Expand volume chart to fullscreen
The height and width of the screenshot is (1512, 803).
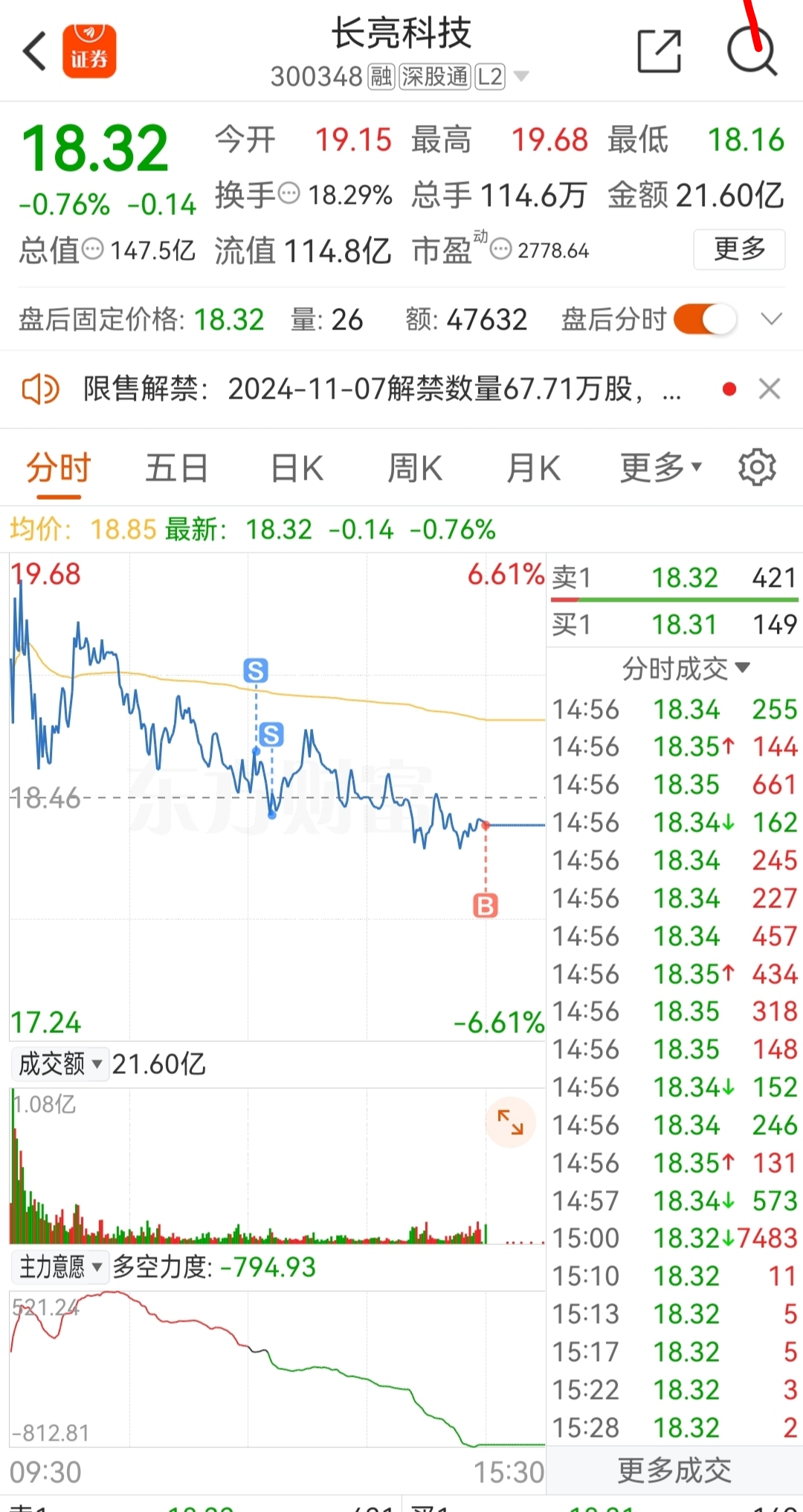[x=510, y=1122]
